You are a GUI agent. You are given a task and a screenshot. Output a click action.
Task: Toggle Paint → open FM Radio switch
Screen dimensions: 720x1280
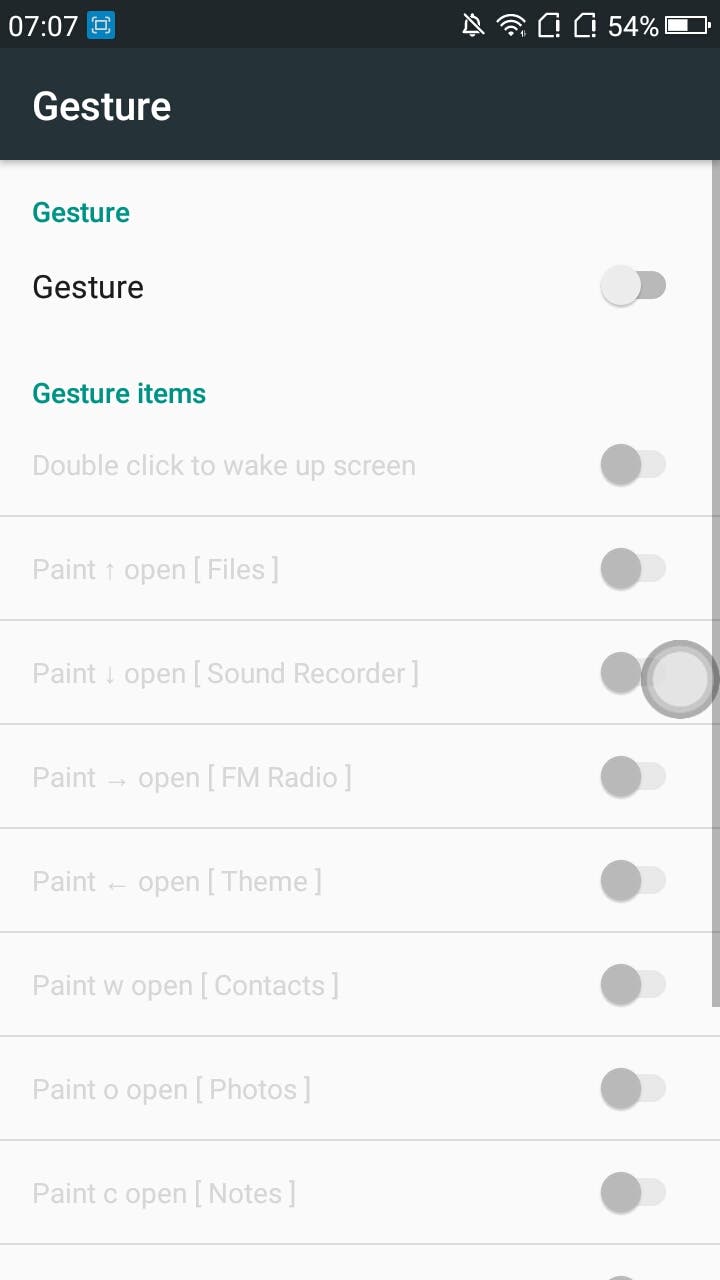[x=633, y=777]
